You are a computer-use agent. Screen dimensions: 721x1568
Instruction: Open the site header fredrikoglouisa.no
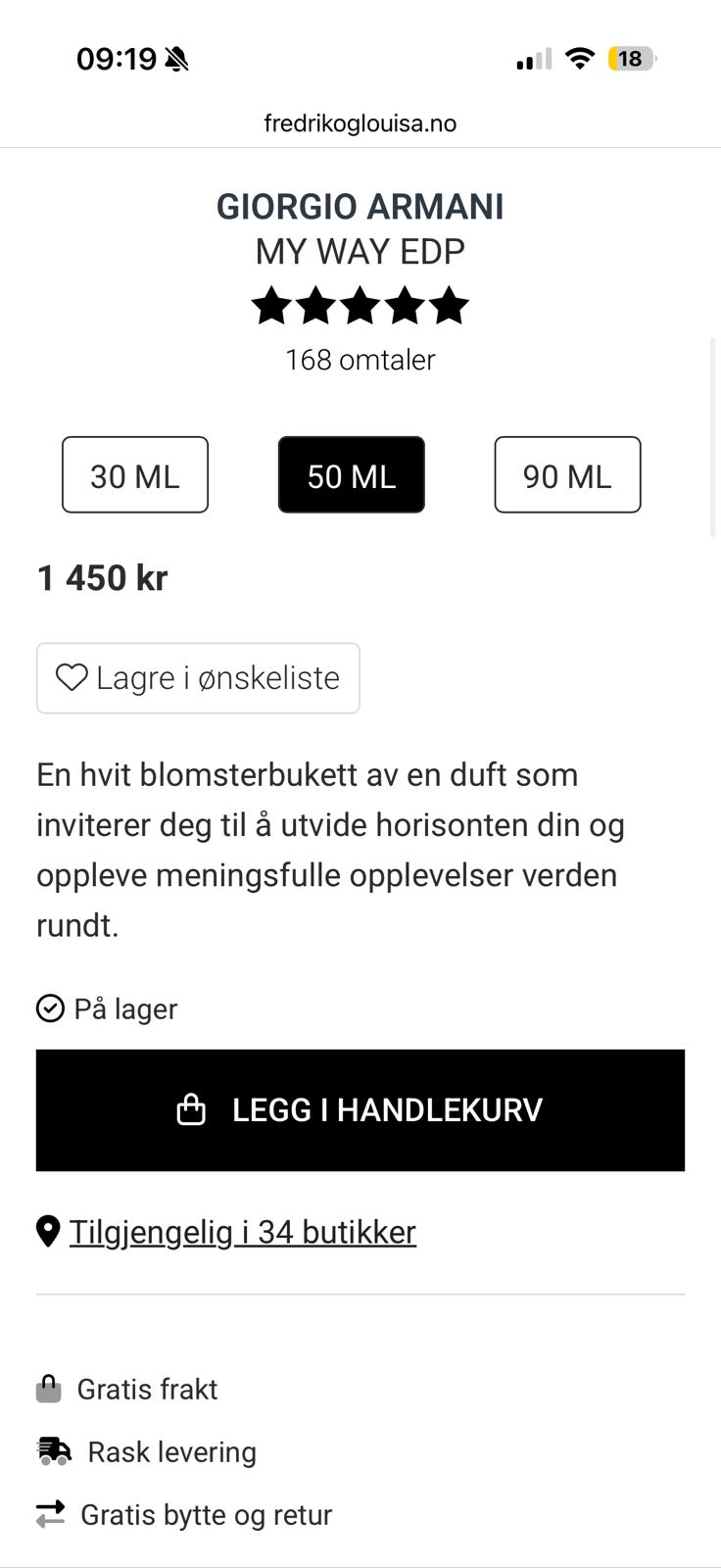click(x=360, y=122)
